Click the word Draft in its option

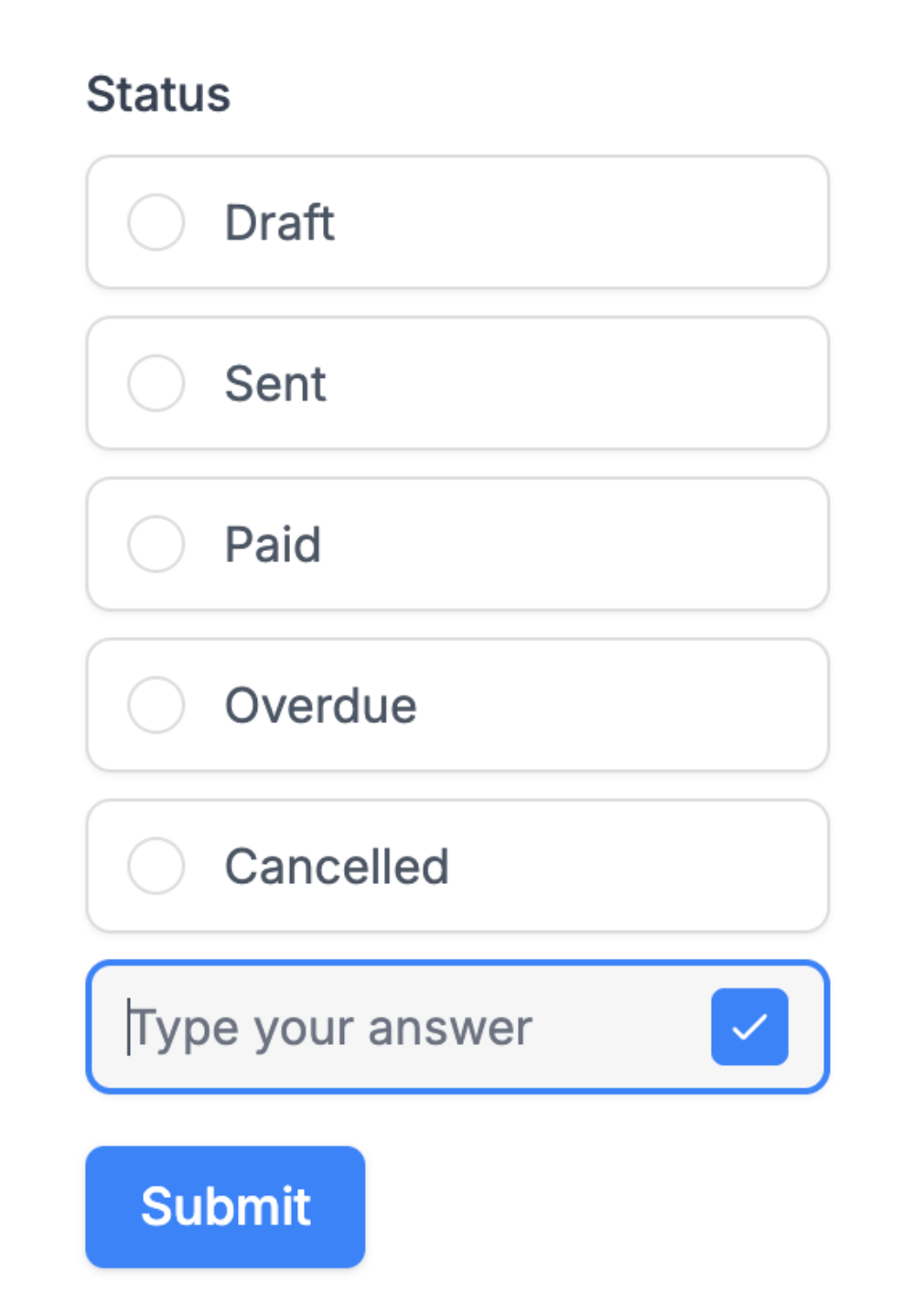pyautogui.click(x=278, y=221)
